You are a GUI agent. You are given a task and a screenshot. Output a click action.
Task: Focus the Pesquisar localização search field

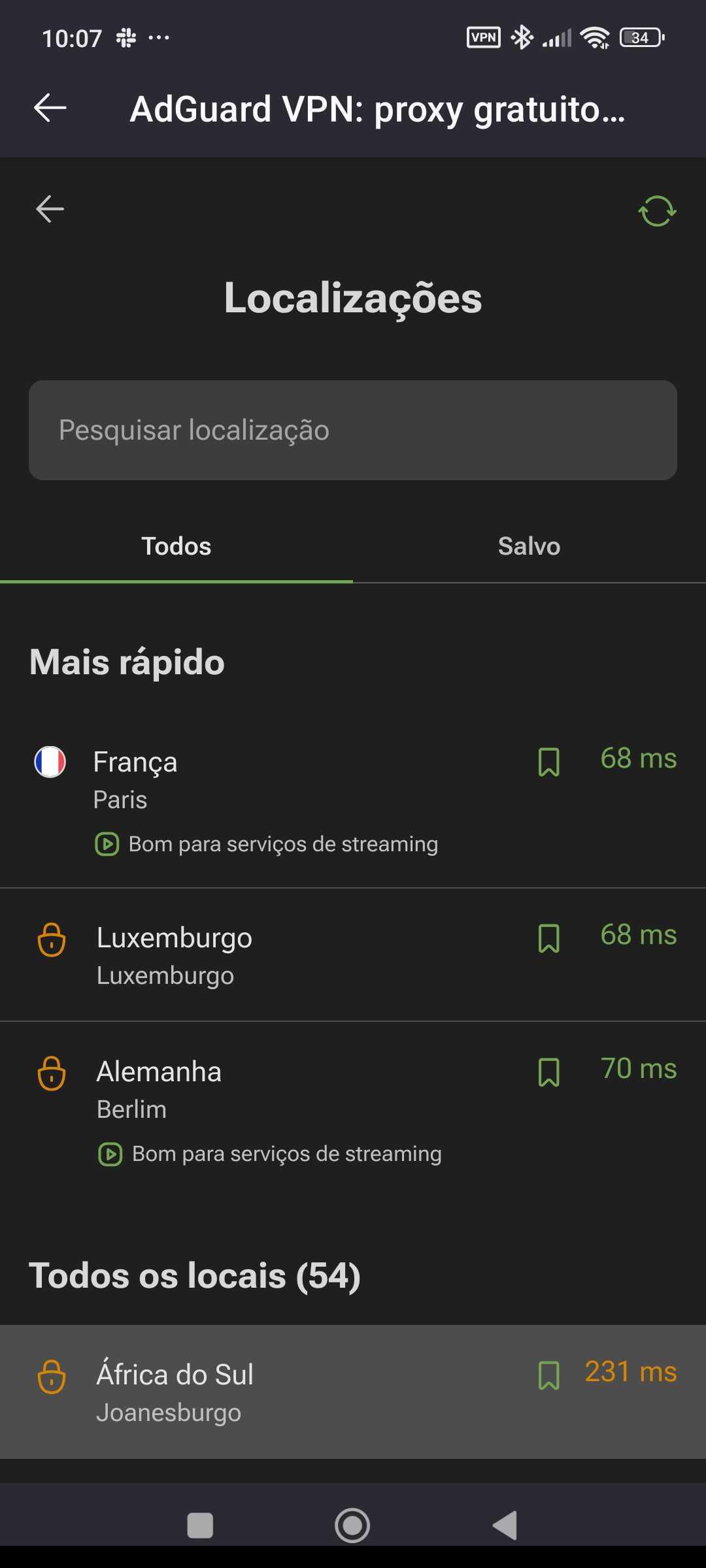click(353, 430)
